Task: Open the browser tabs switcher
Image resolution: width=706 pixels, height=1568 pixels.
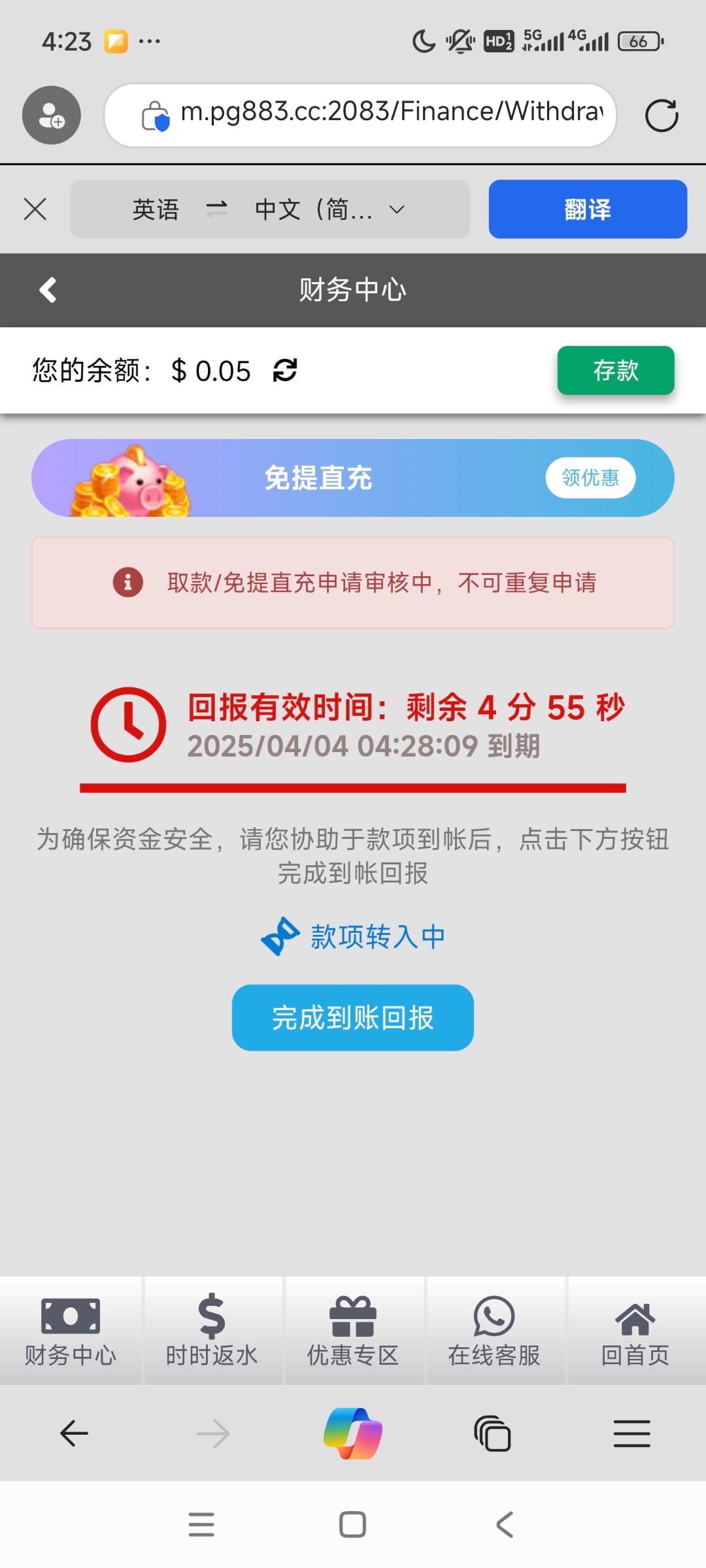Action: pyautogui.click(x=492, y=1433)
